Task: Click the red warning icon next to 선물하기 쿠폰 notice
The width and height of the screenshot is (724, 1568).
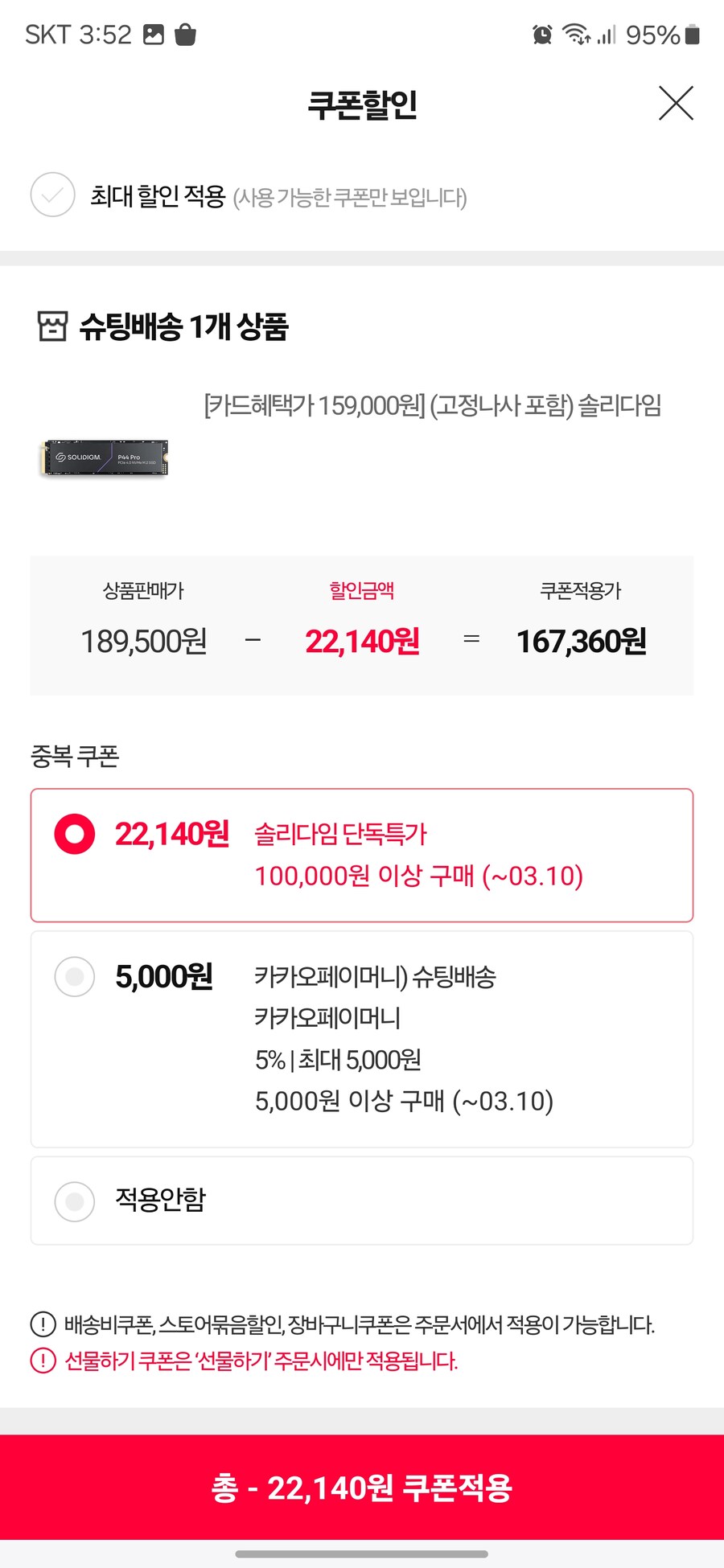Action: (39, 1362)
